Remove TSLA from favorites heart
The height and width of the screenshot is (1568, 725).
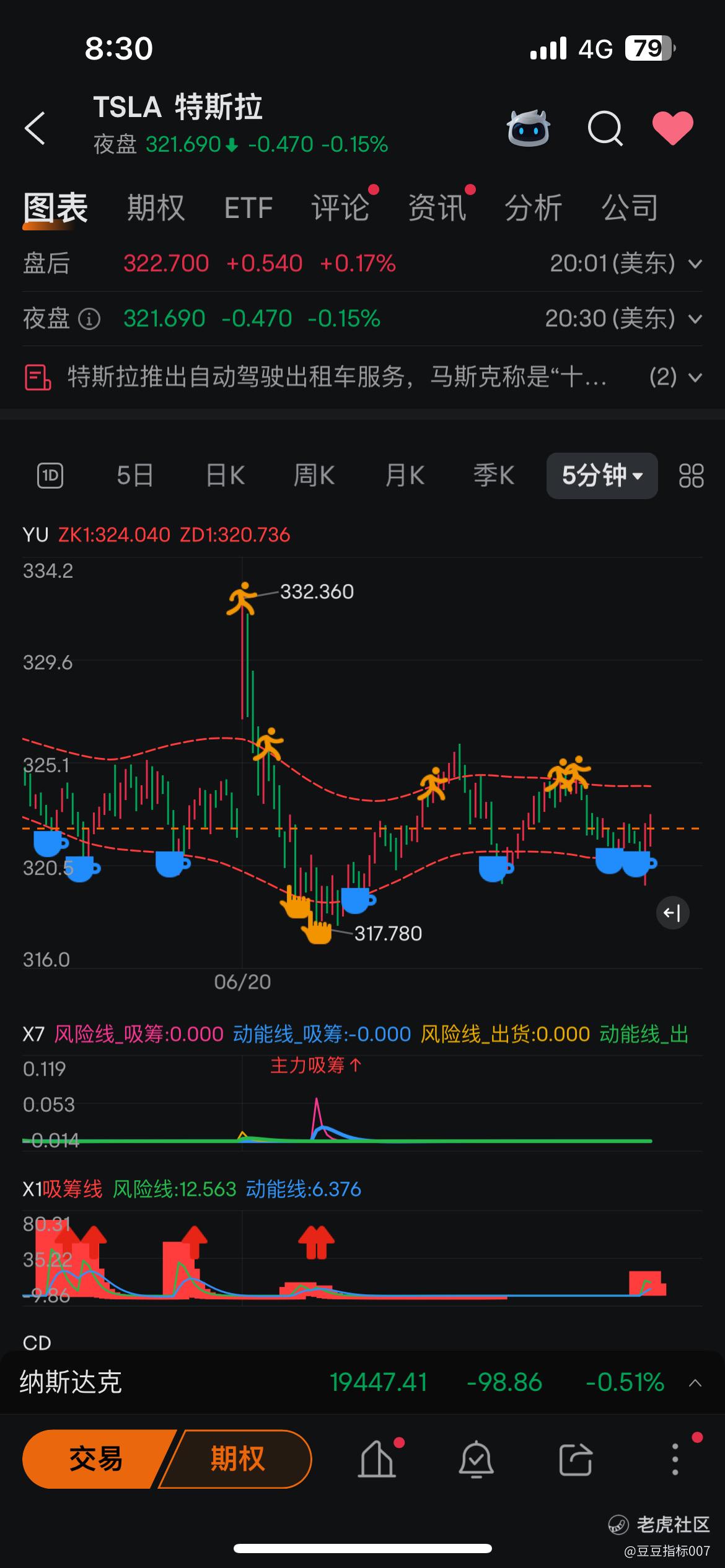tap(672, 128)
